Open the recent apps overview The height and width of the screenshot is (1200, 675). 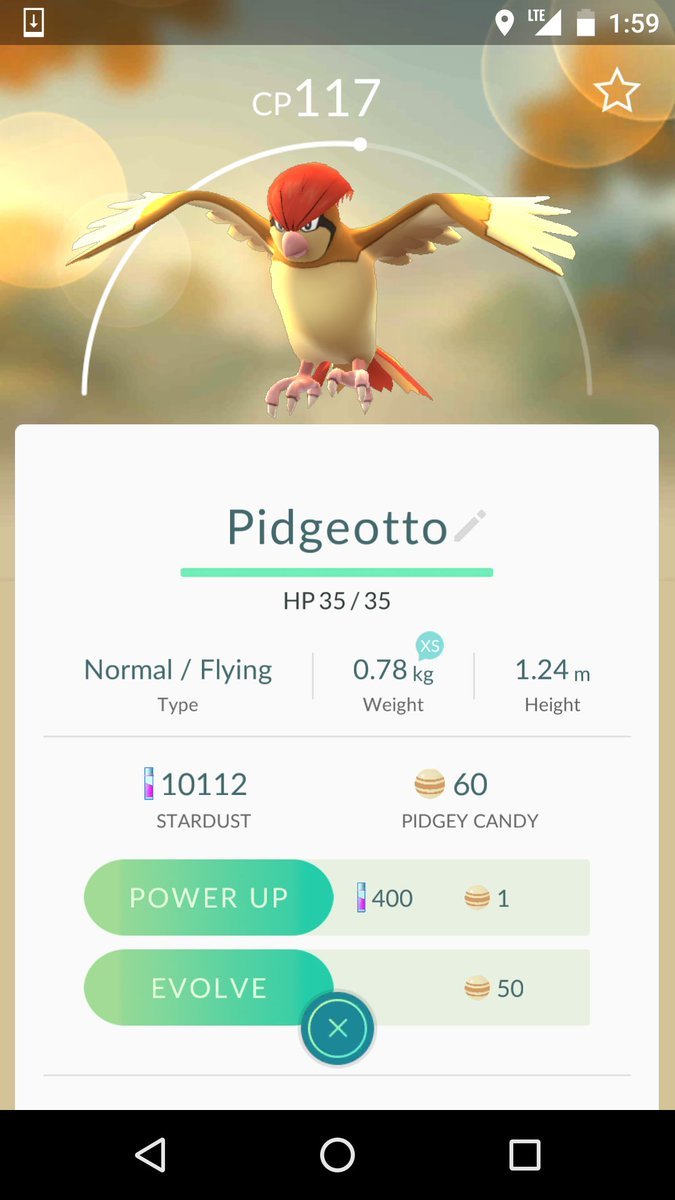pyautogui.click(x=525, y=1155)
